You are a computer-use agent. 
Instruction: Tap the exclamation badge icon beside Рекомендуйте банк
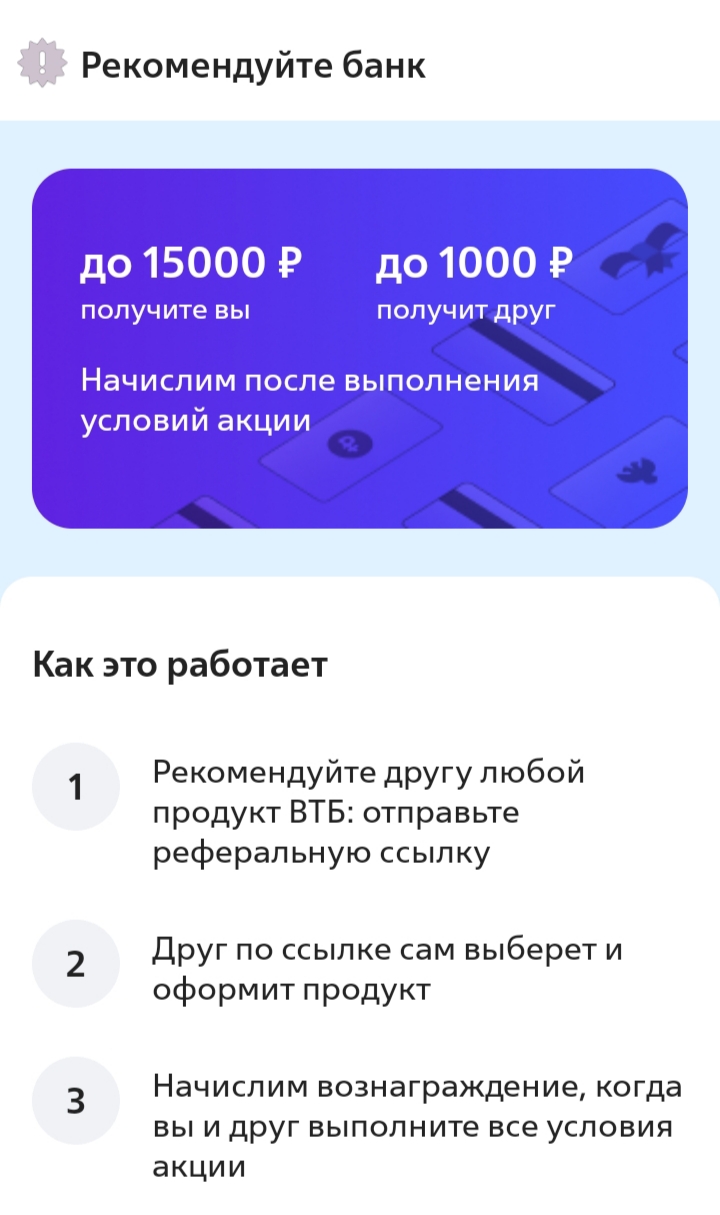(42, 64)
